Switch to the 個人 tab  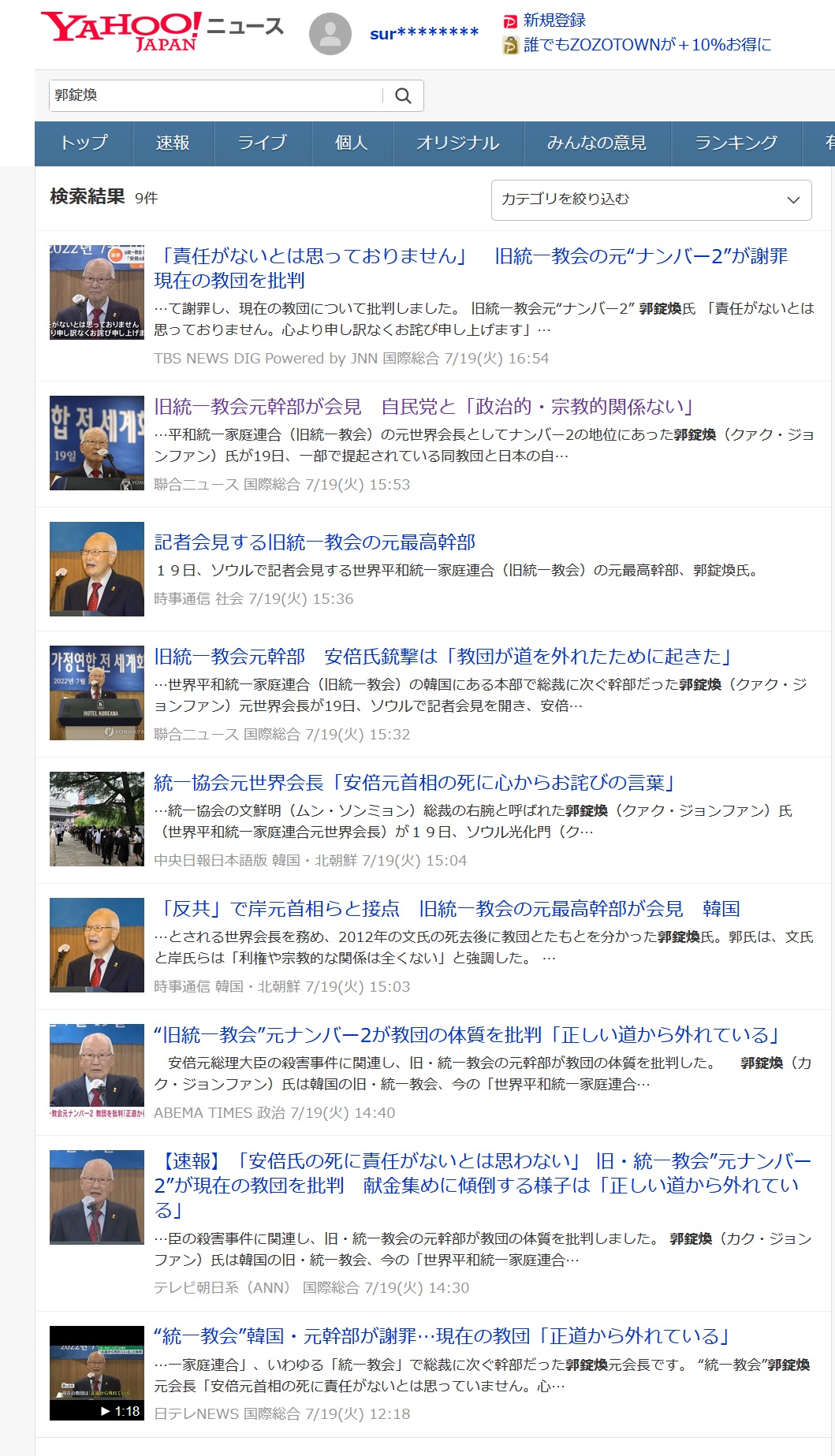(351, 143)
